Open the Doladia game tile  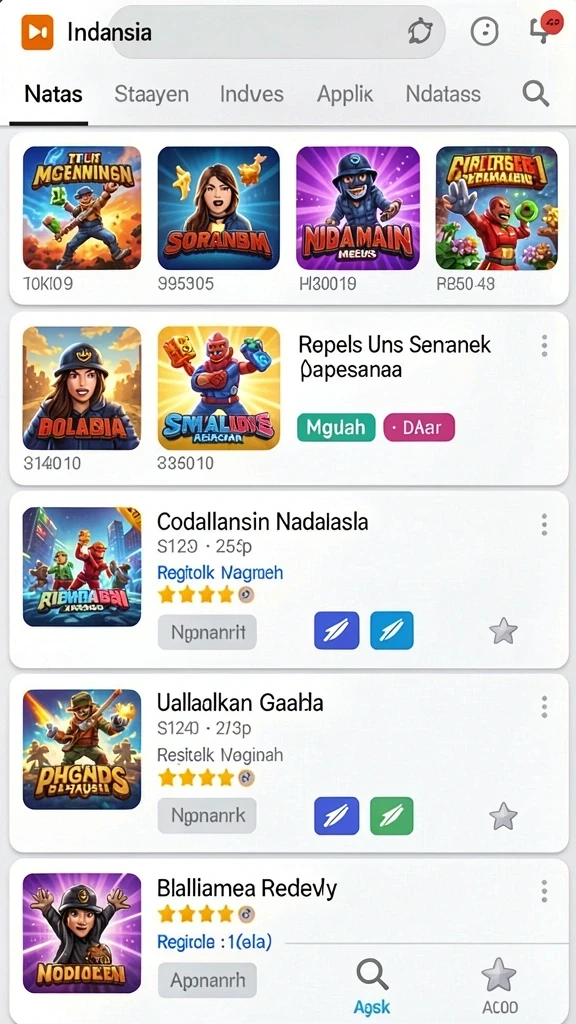(82, 388)
